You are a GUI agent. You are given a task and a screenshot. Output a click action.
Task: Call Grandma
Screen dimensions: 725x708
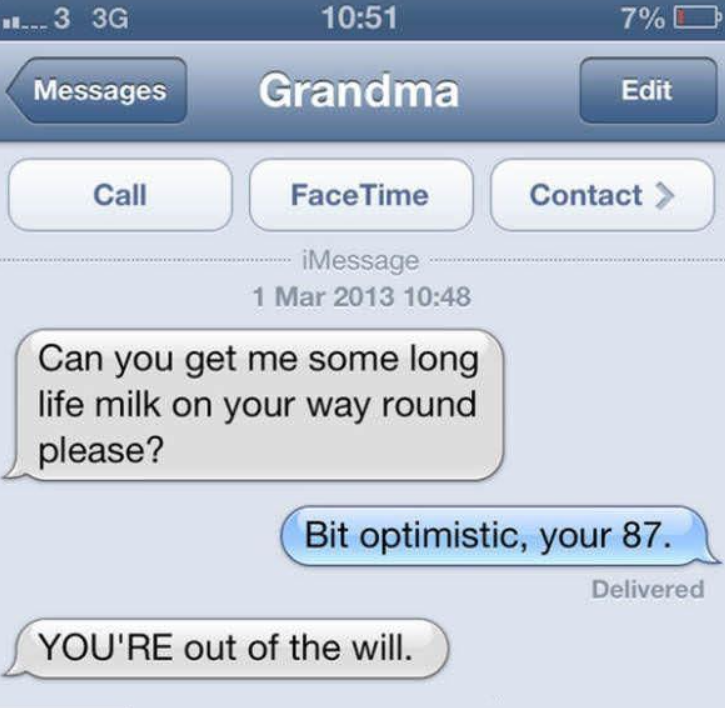(x=120, y=195)
